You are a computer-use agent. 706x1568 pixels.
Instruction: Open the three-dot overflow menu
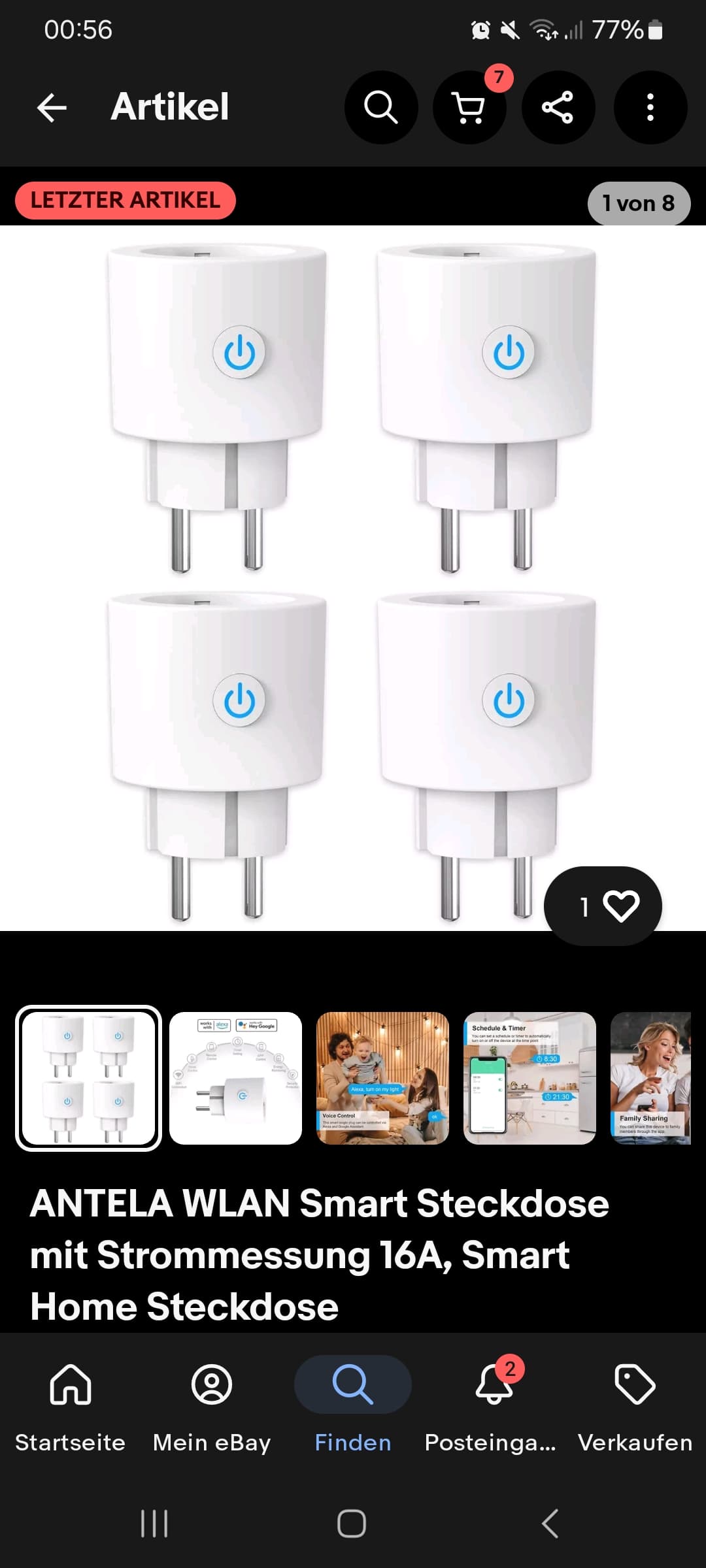[650, 107]
